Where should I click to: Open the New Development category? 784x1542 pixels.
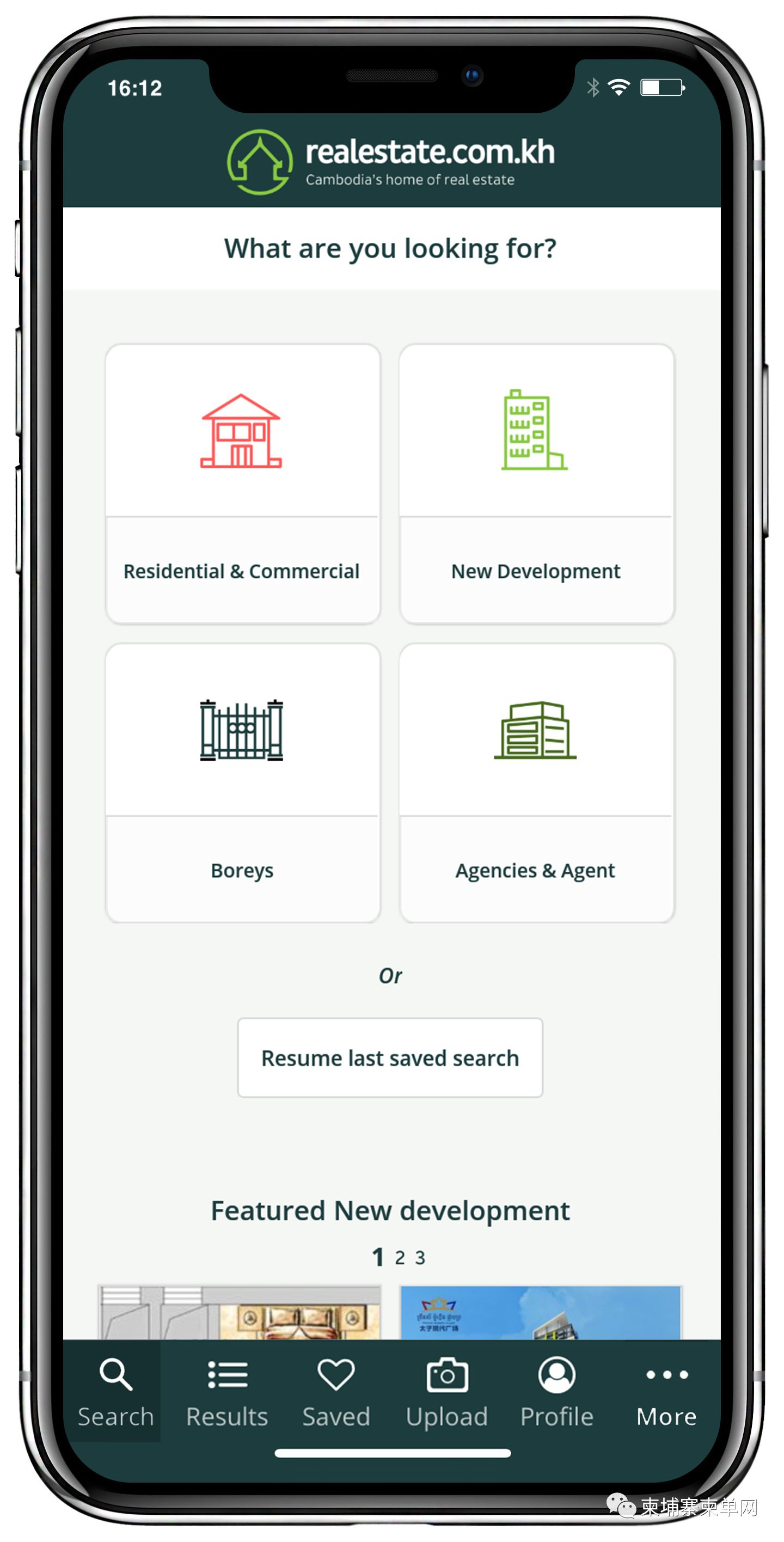coord(536,484)
